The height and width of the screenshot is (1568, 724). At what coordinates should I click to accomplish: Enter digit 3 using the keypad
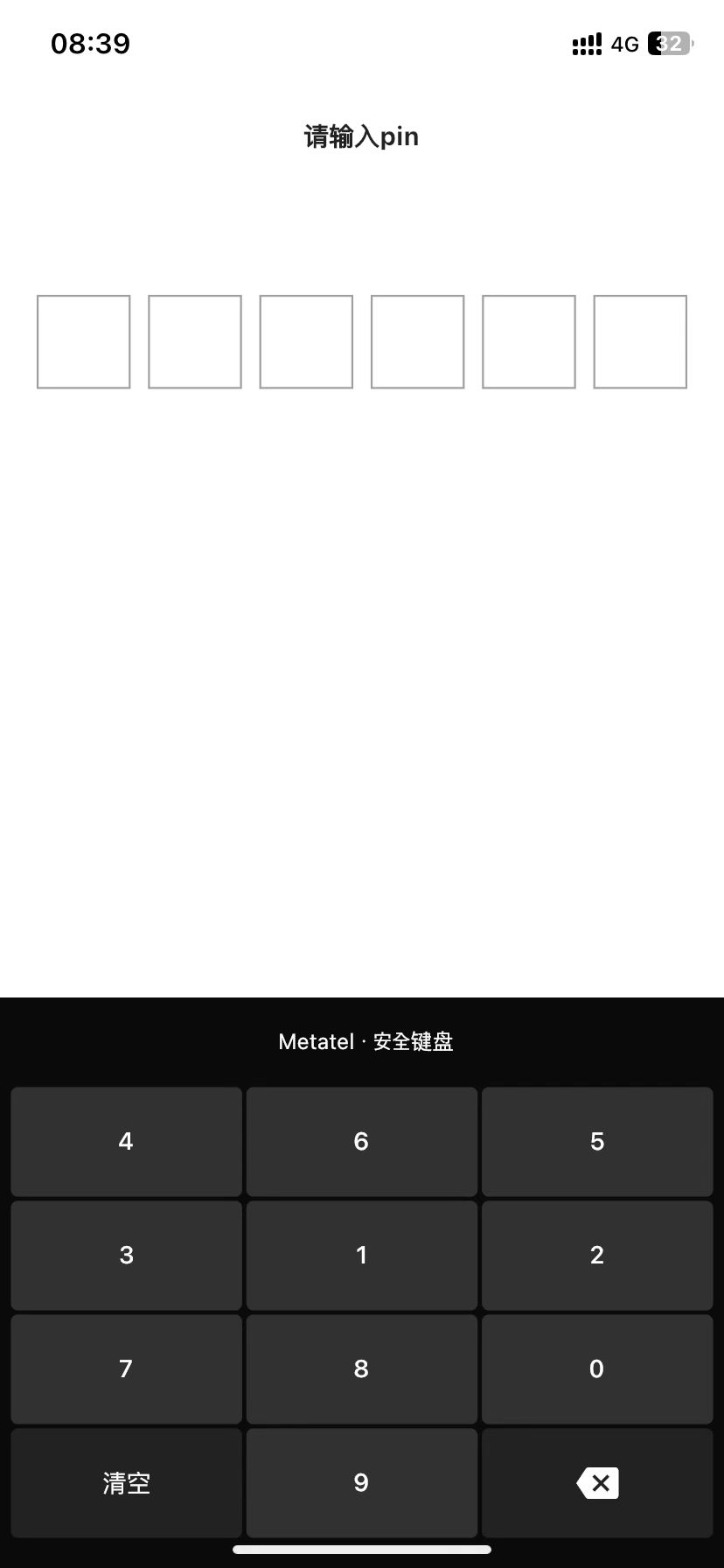point(126,1255)
